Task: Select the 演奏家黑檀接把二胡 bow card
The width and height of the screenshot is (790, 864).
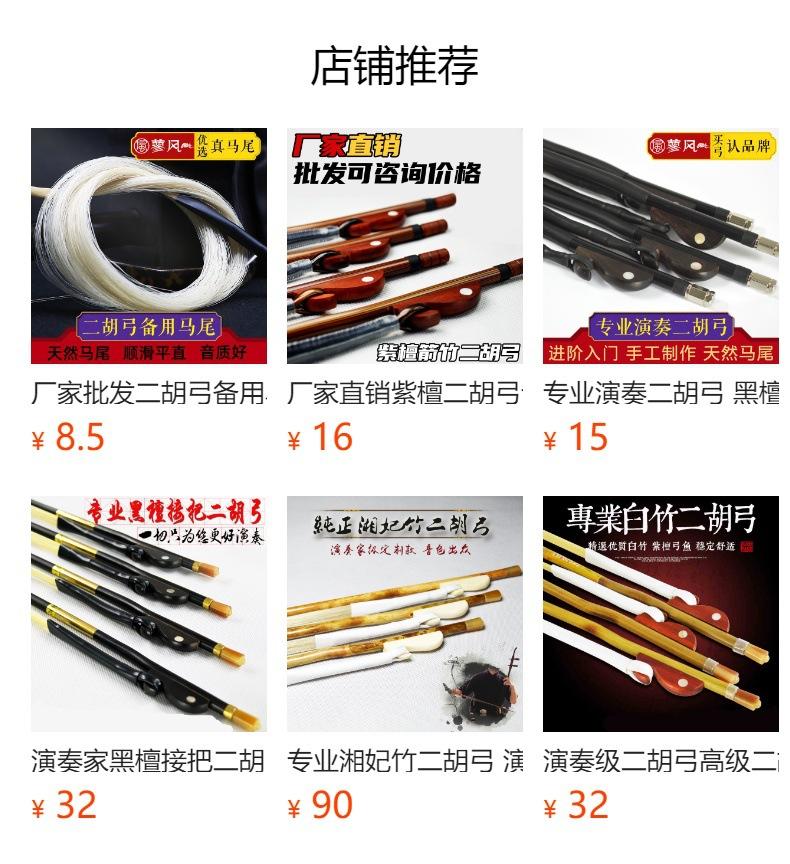Action: coord(149,660)
